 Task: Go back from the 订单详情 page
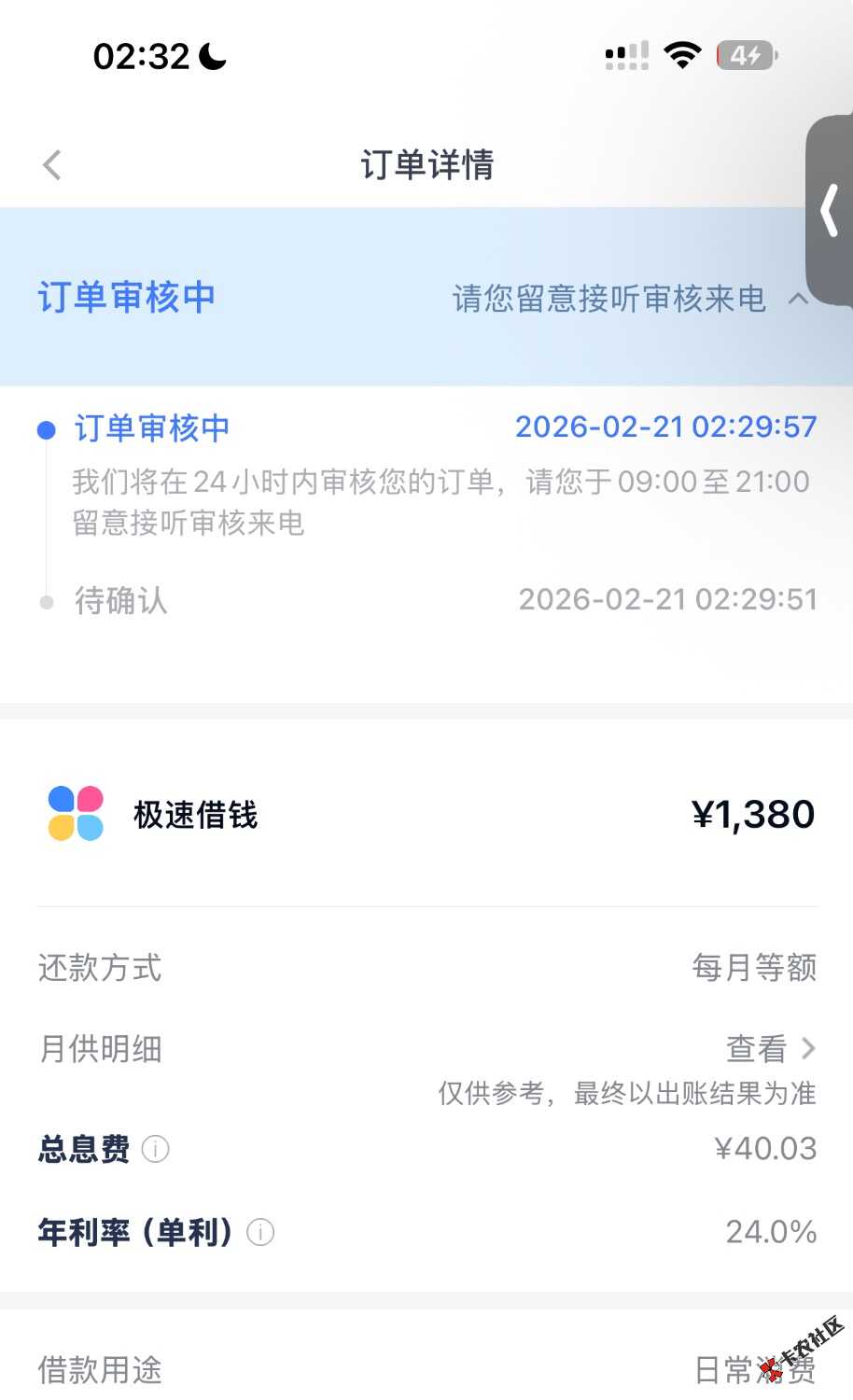(x=52, y=165)
